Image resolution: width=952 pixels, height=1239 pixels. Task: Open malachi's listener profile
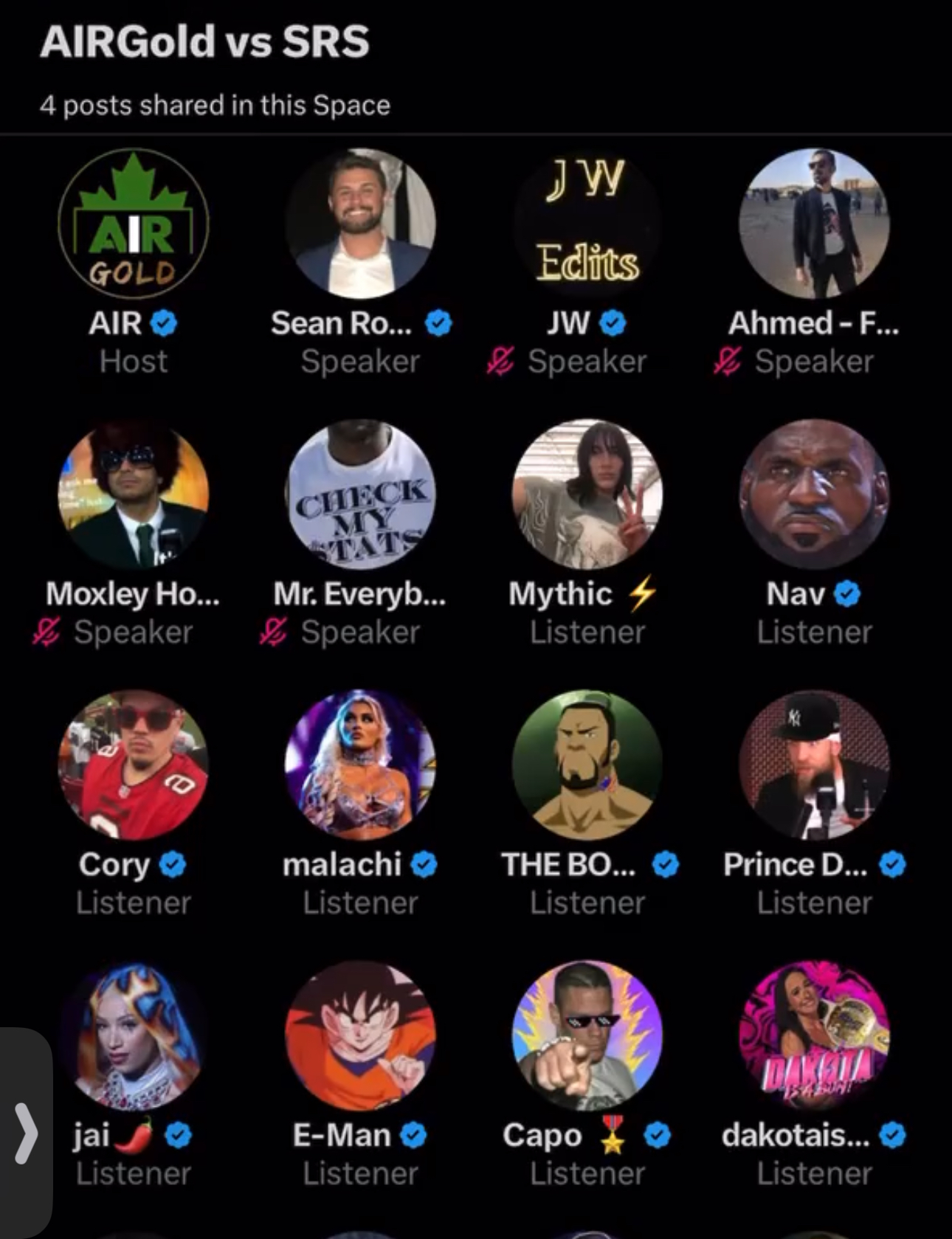click(x=360, y=765)
